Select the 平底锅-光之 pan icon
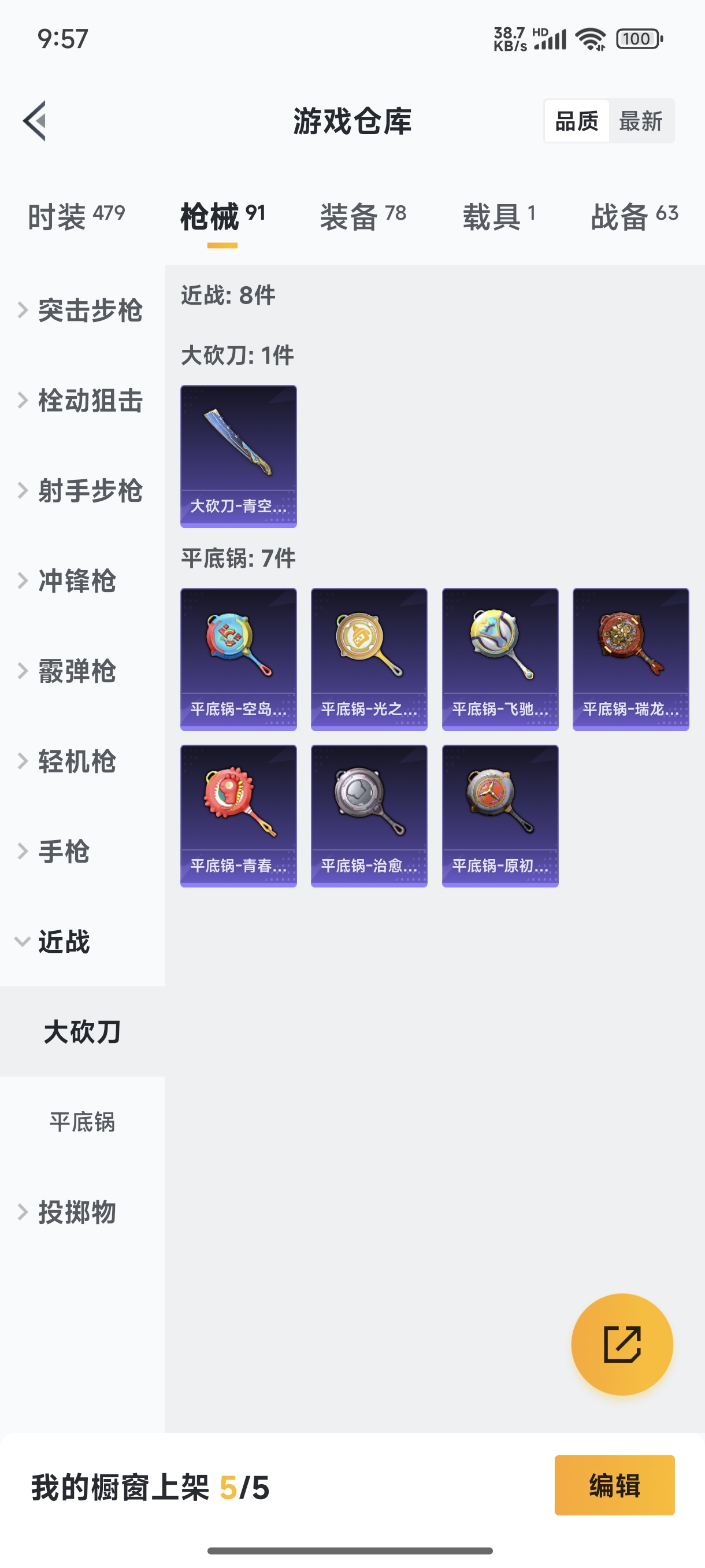 click(x=369, y=659)
